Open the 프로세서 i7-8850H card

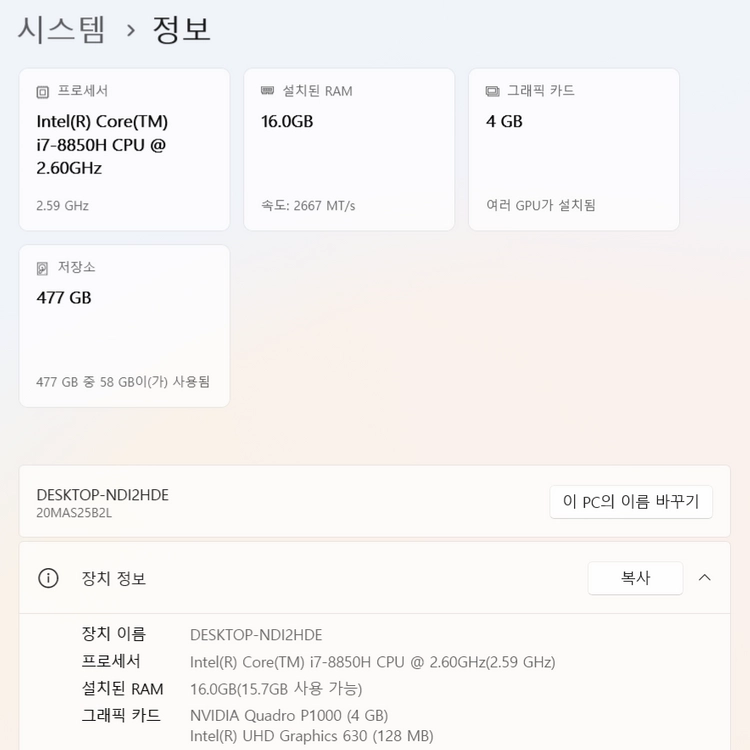(124, 149)
